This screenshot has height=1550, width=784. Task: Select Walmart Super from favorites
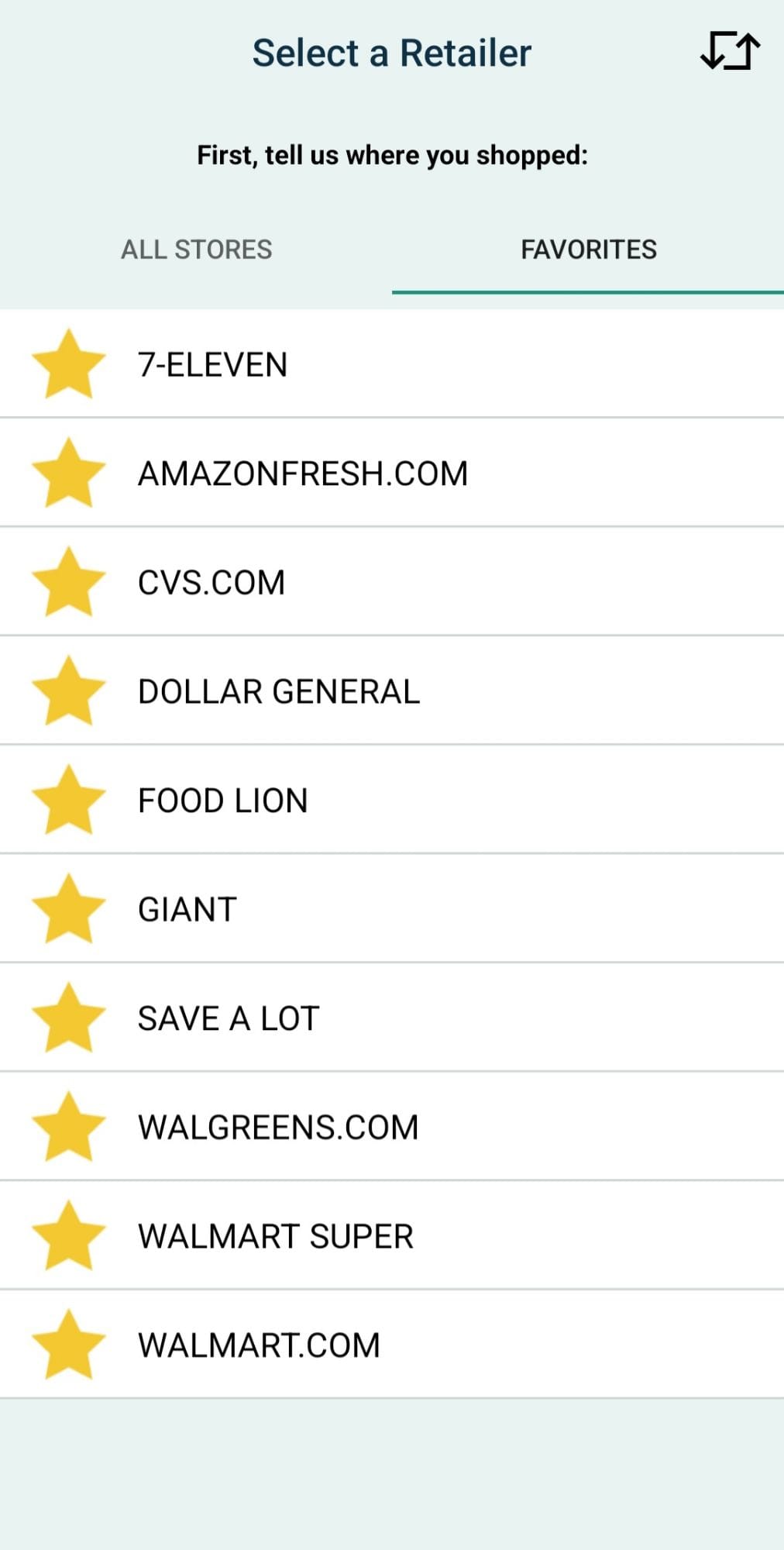[x=276, y=1236]
